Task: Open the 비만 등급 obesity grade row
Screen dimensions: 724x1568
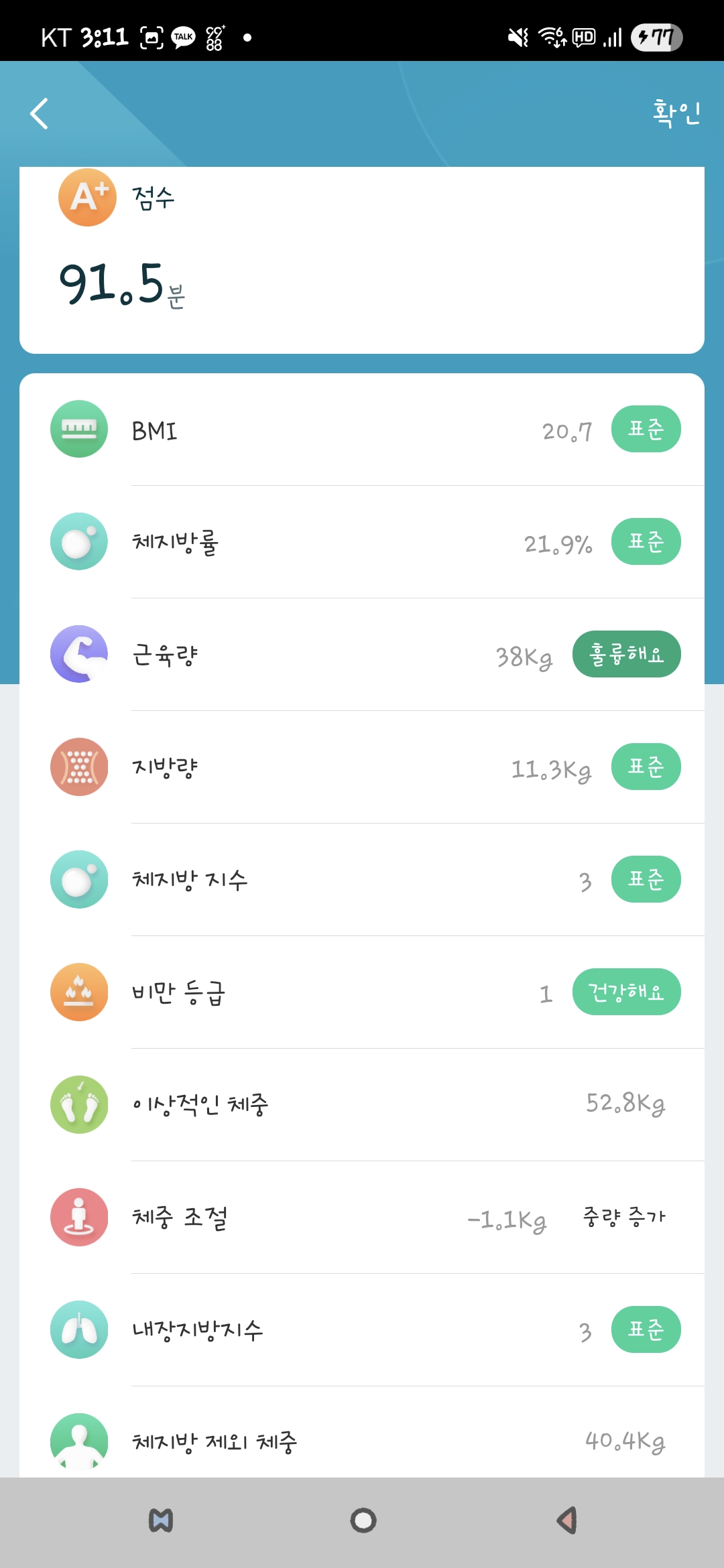Action: point(362,992)
